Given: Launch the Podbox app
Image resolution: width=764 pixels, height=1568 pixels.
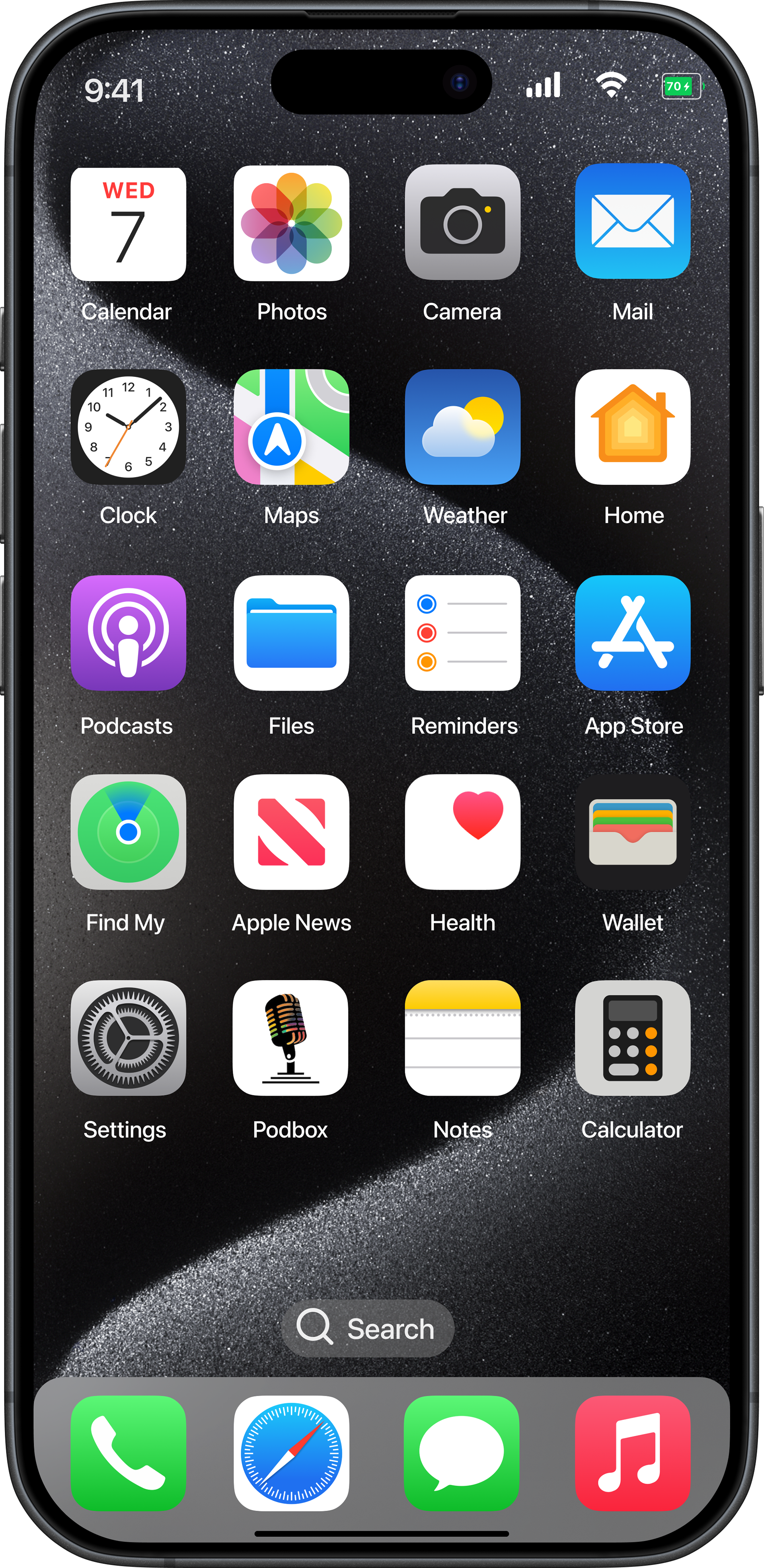Looking at the screenshot, I should click(290, 1038).
